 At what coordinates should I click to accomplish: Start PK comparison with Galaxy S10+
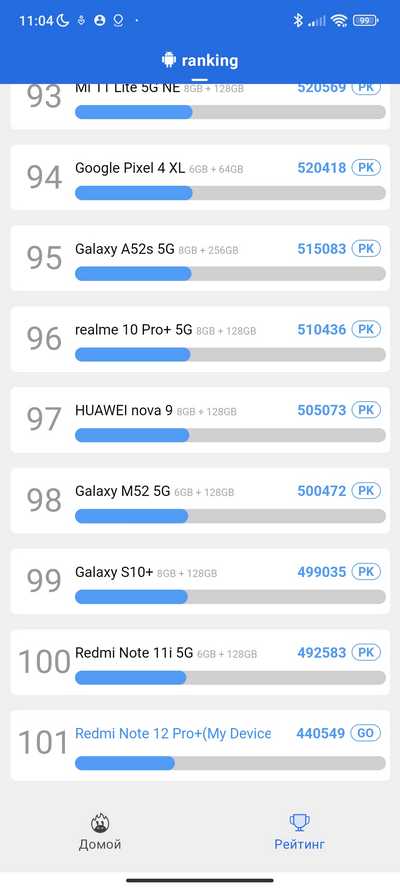coord(366,572)
